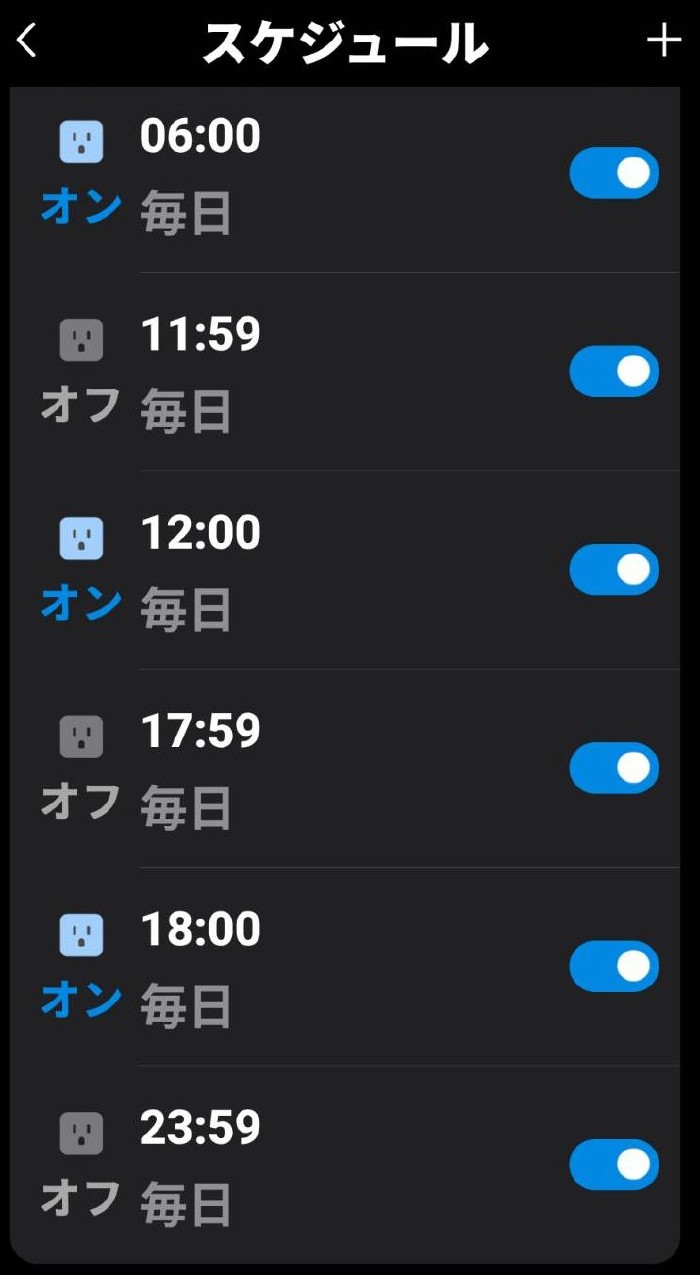
Task: Go back from the スケジュール screen
Action: pos(27,42)
